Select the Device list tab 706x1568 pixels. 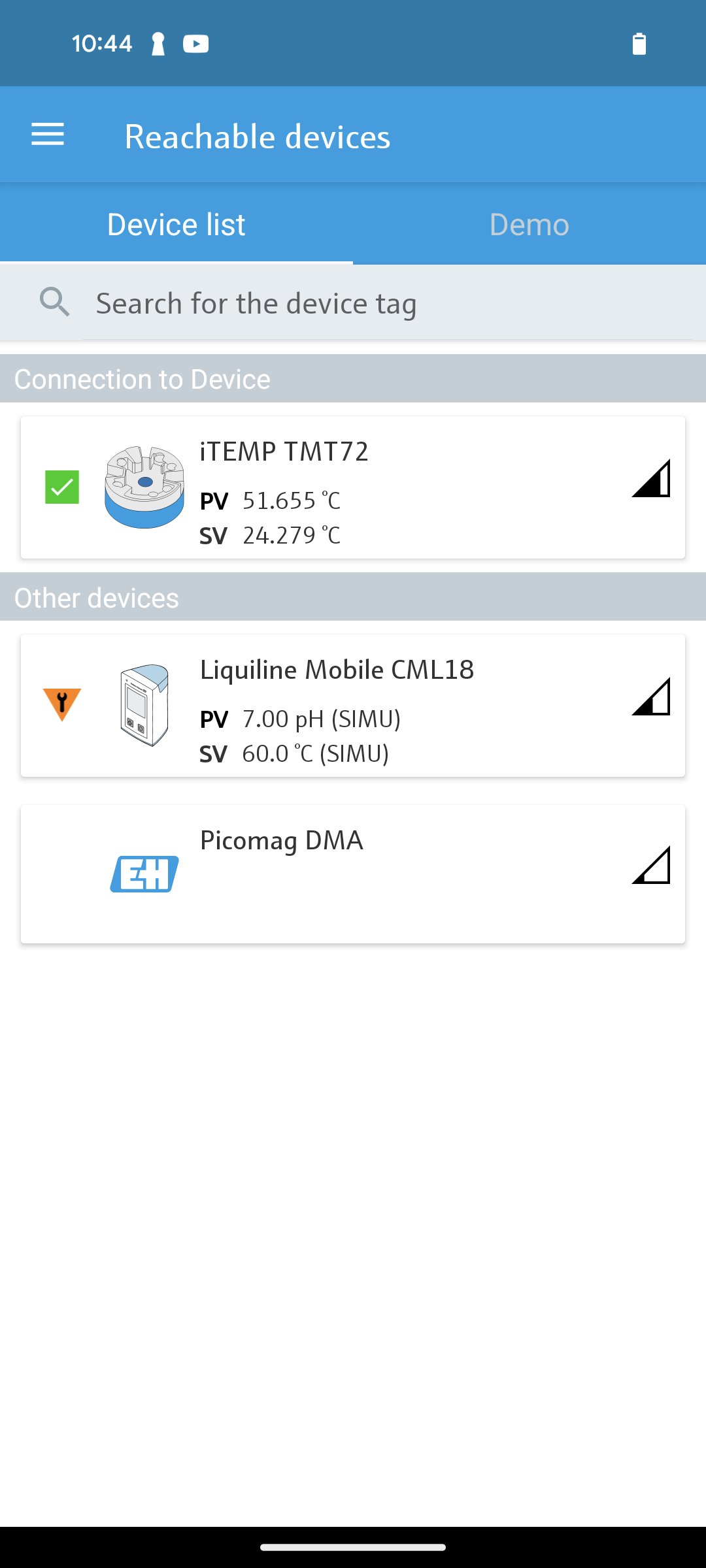click(176, 225)
